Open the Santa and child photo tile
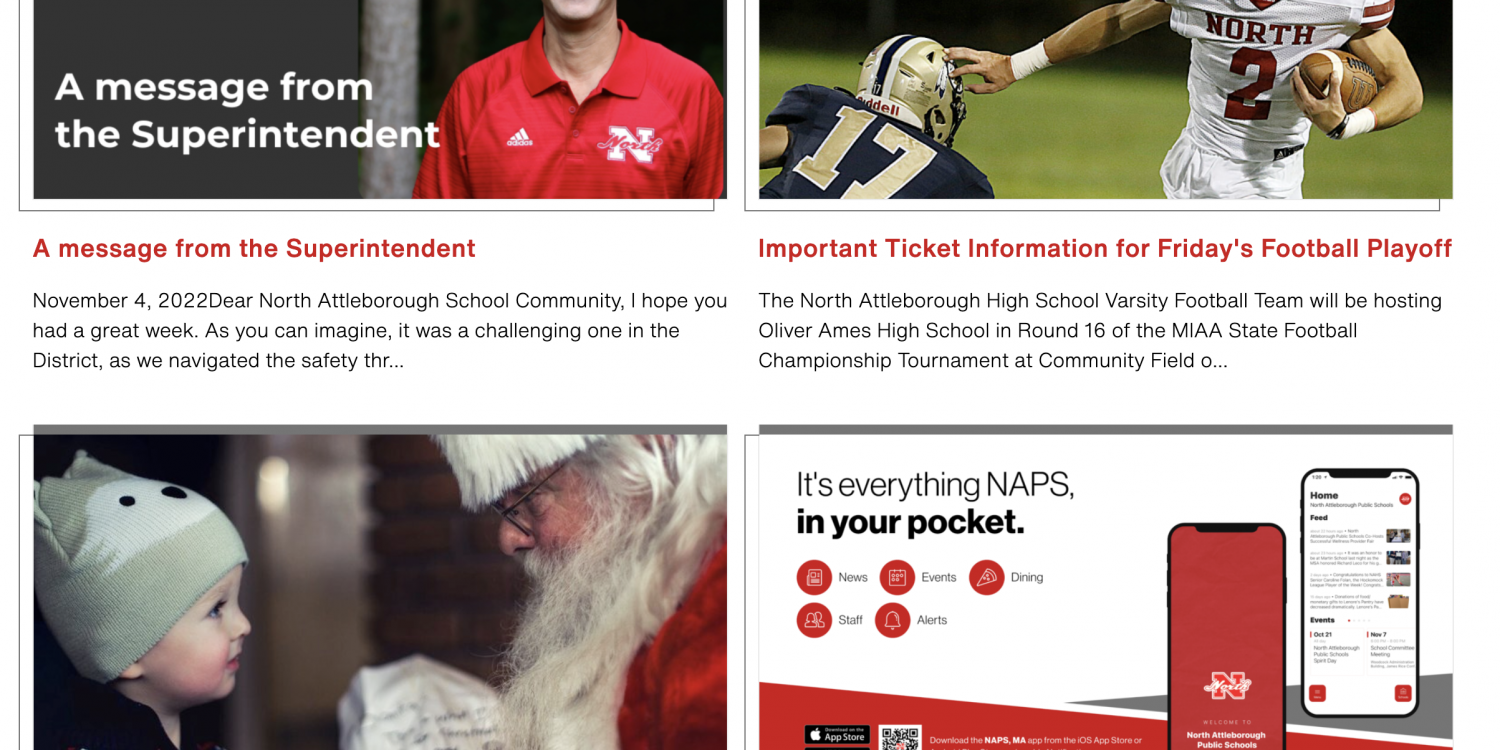The height and width of the screenshot is (750, 1500). click(x=380, y=590)
